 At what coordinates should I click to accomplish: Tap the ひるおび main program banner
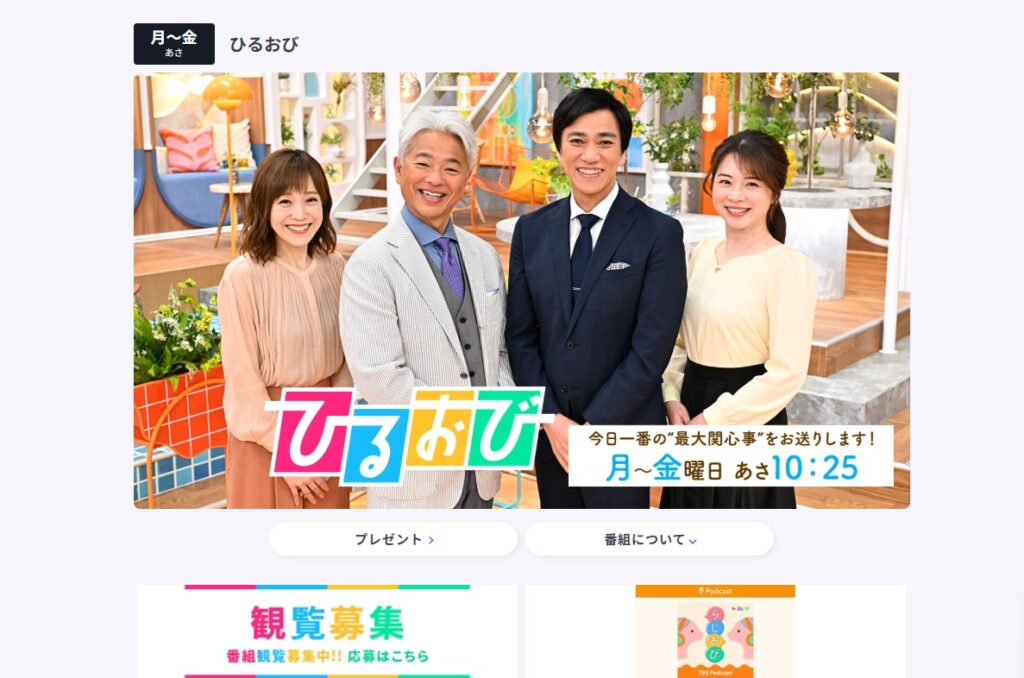[x=521, y=290]
